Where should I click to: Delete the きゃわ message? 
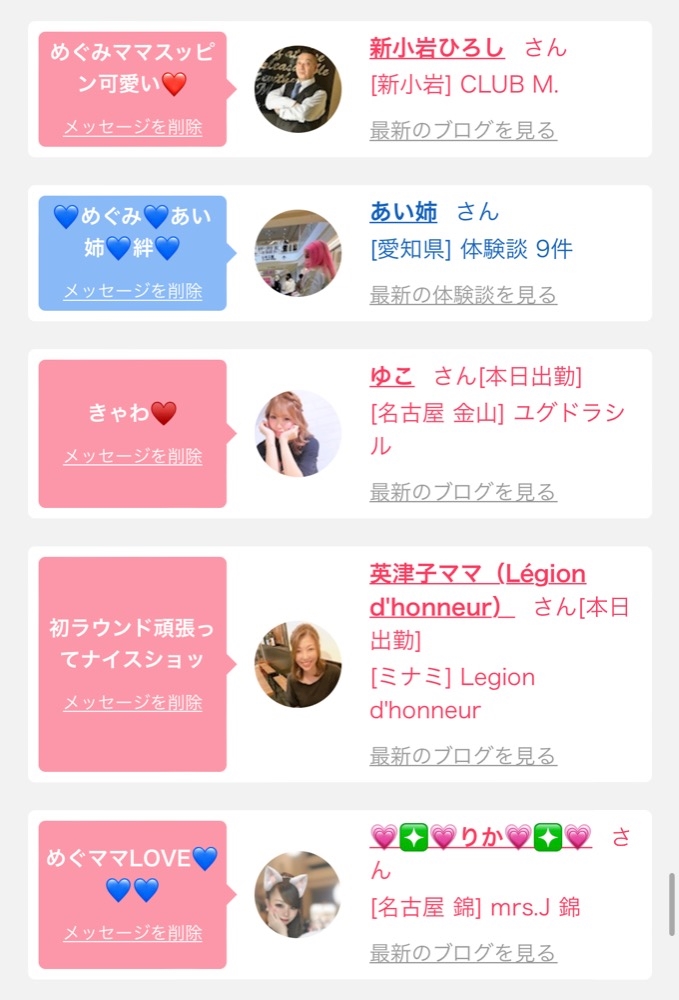click(133, 456)
